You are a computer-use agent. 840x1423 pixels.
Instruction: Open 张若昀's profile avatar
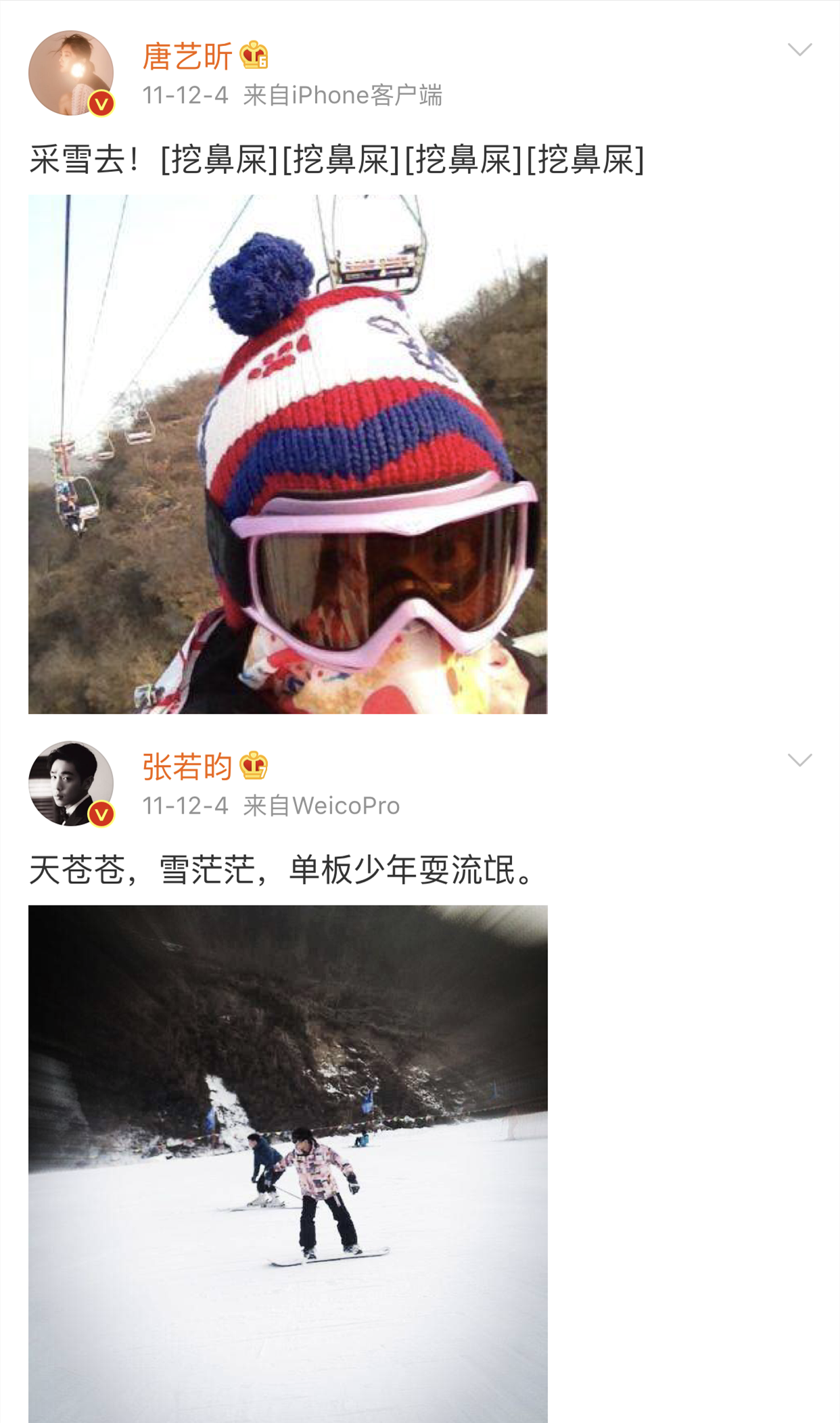coord(71,784)
